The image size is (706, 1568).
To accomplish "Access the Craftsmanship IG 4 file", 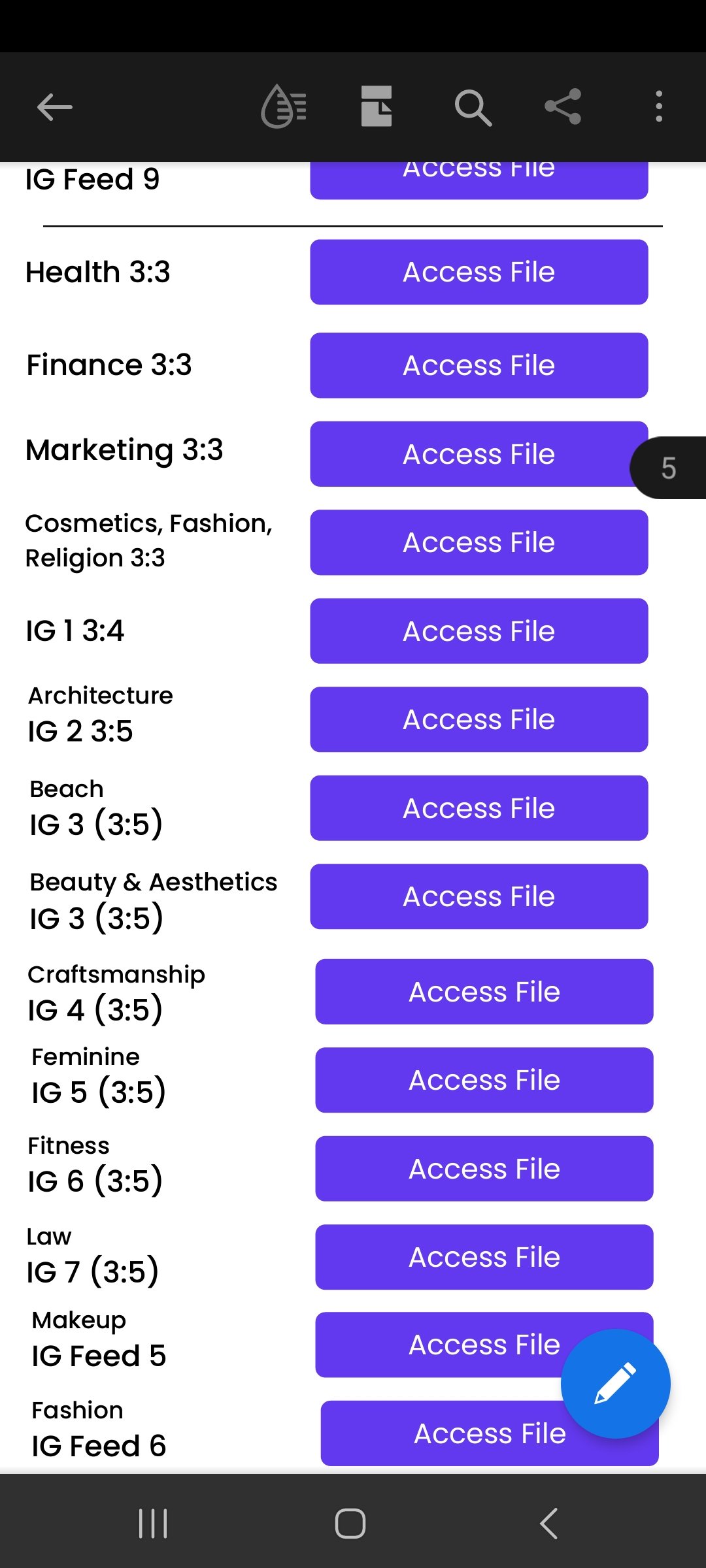I will pos(484,992).
